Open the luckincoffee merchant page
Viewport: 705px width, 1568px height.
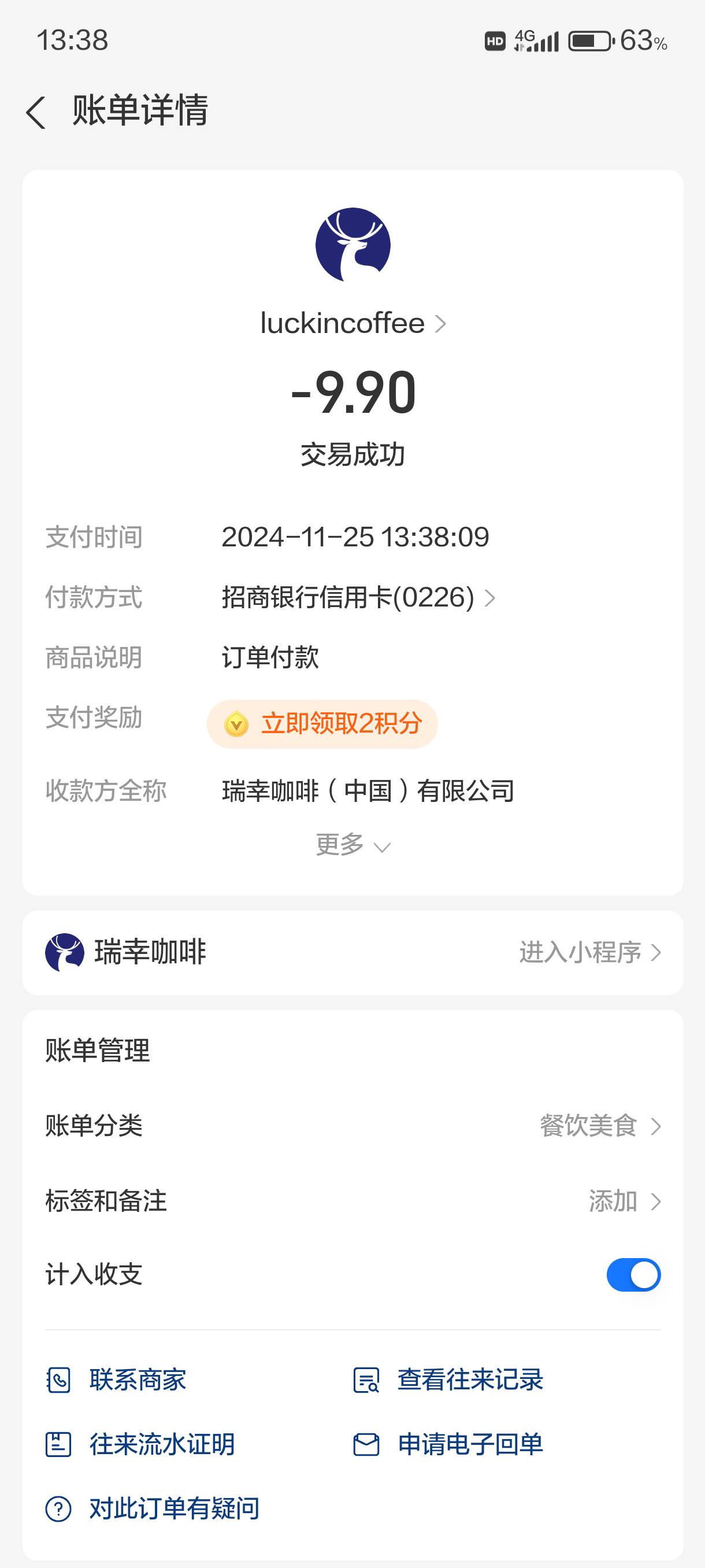353,323
